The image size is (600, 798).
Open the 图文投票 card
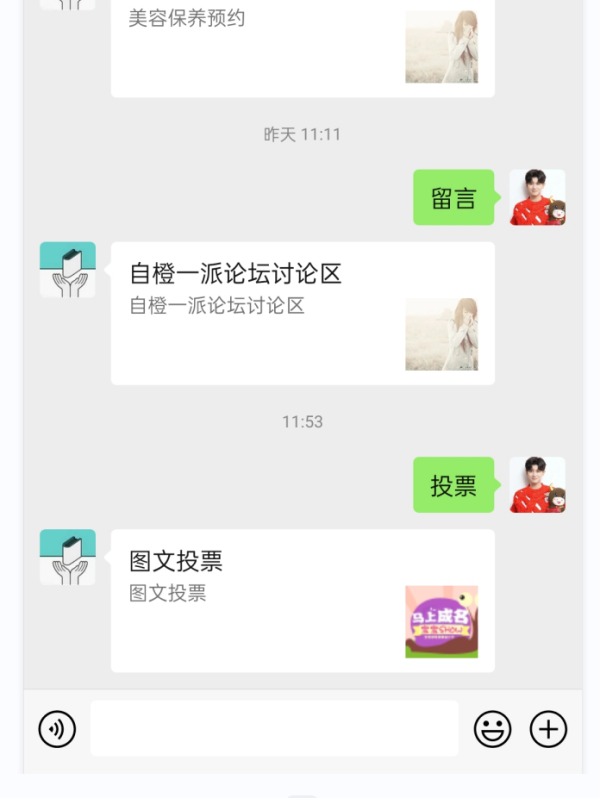click(x=302, y=600)
